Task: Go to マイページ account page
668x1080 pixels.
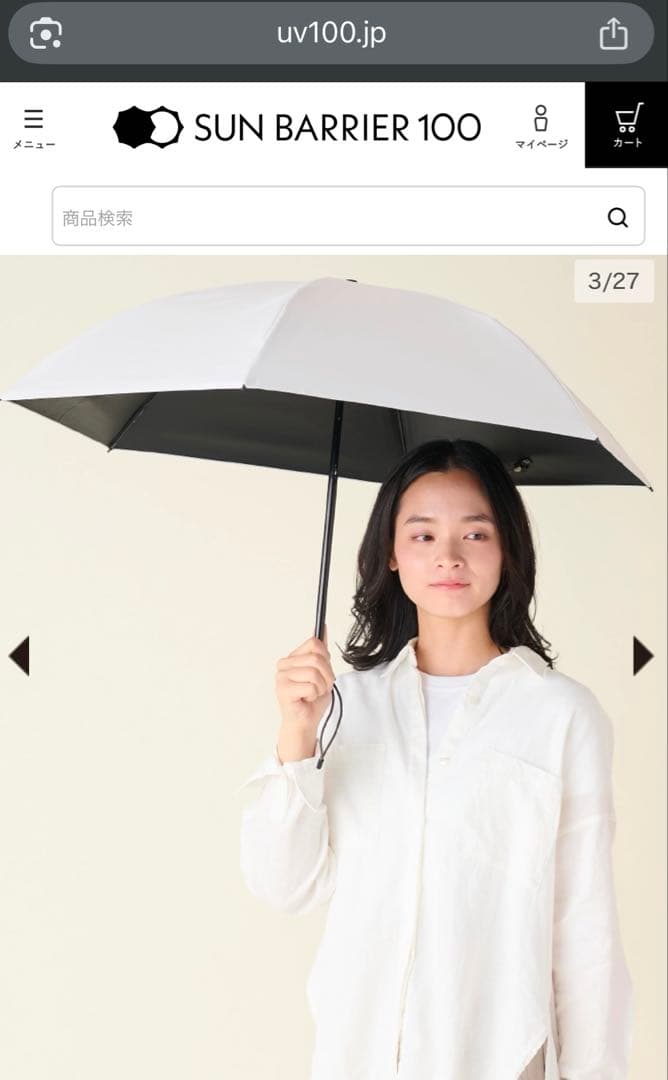Action: pos(541,126)
